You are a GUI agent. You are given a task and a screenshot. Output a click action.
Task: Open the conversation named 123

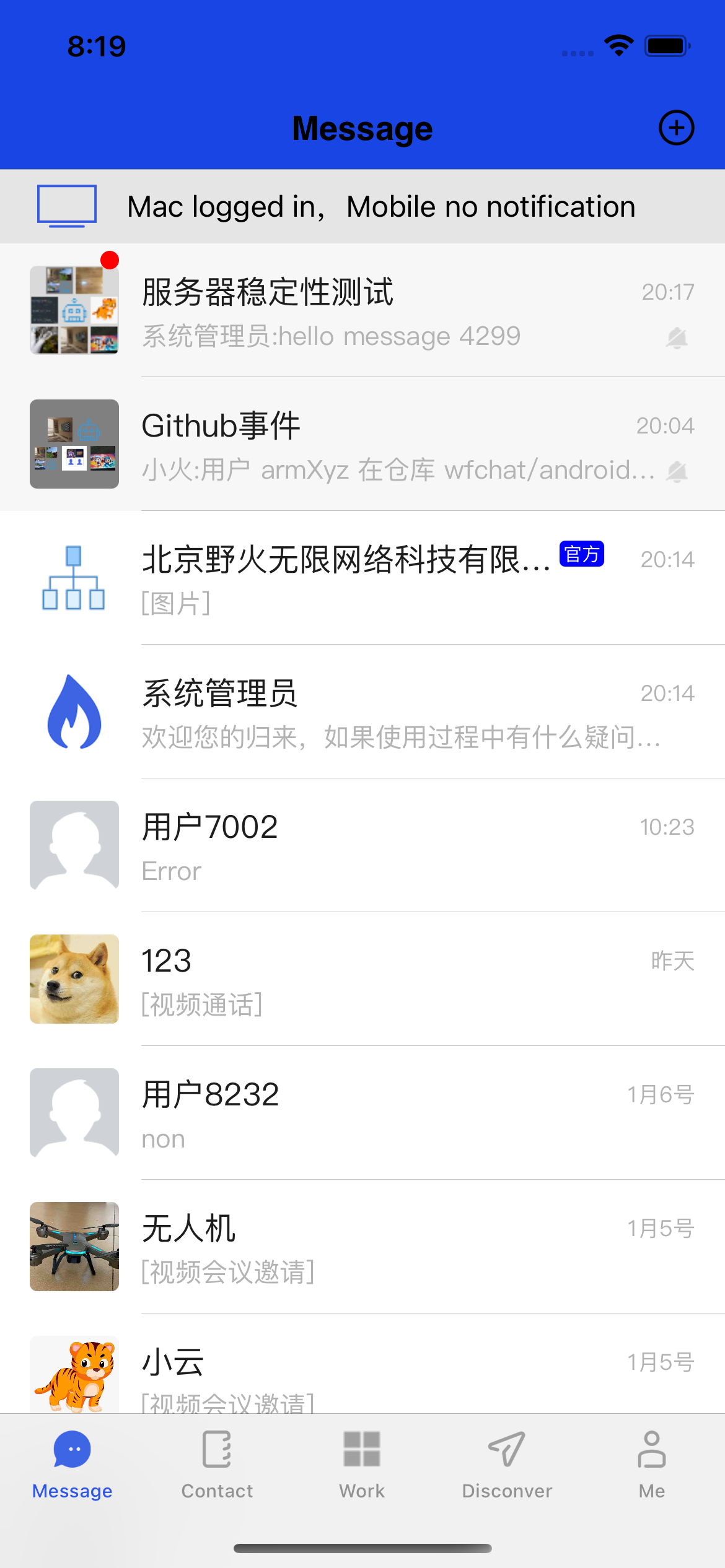click(x=362, y=979)
